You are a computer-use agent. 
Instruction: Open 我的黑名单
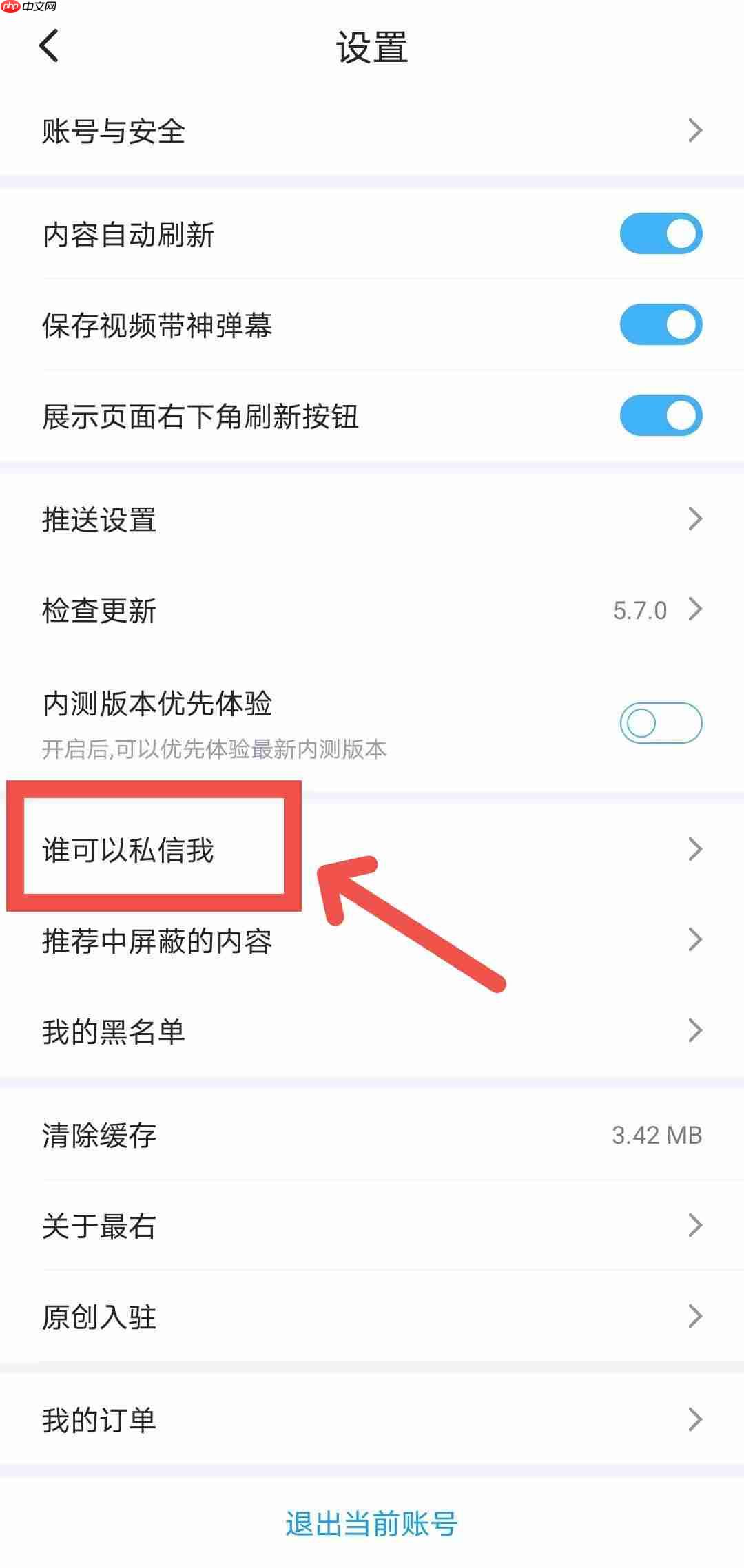(x=372, y=1032)
